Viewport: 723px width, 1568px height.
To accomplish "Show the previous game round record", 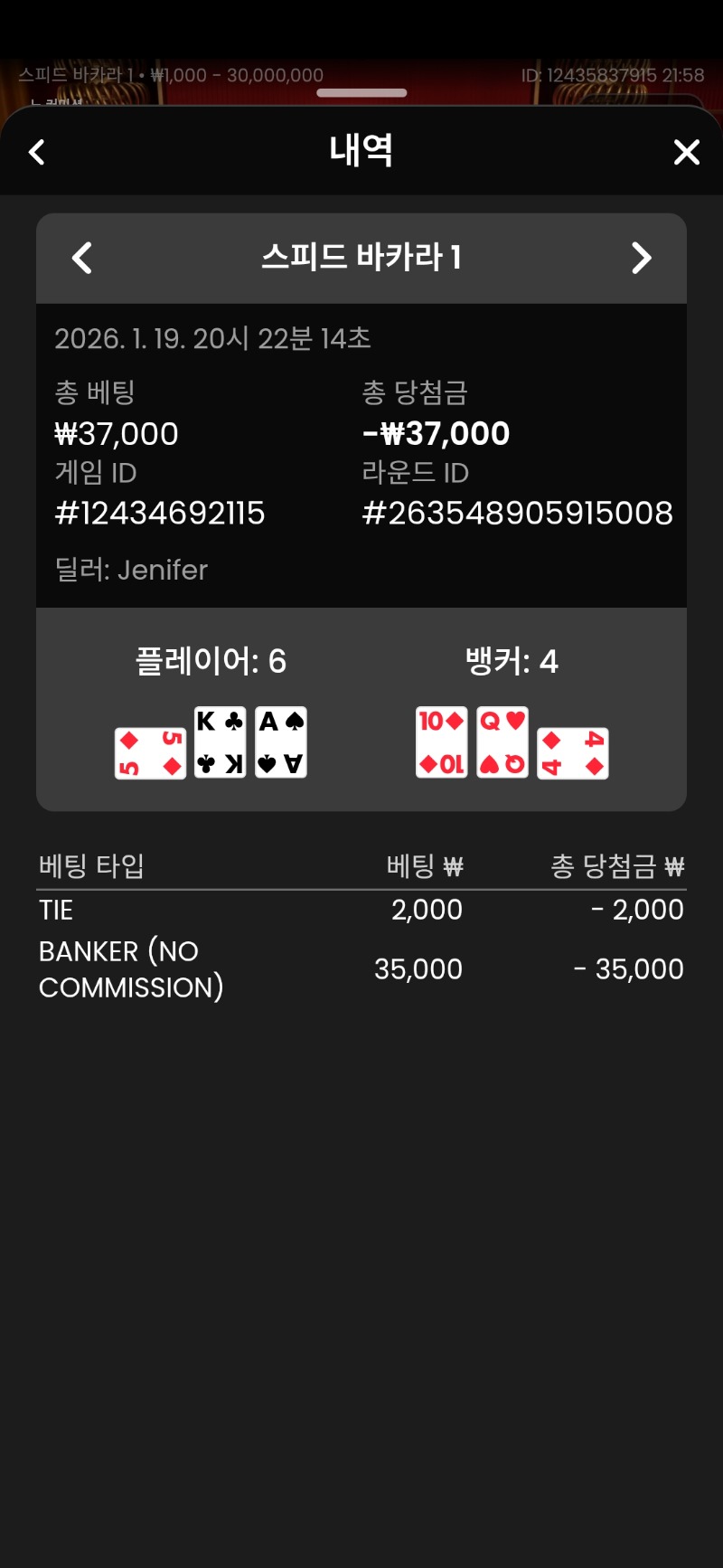I will tap(82, 258).
